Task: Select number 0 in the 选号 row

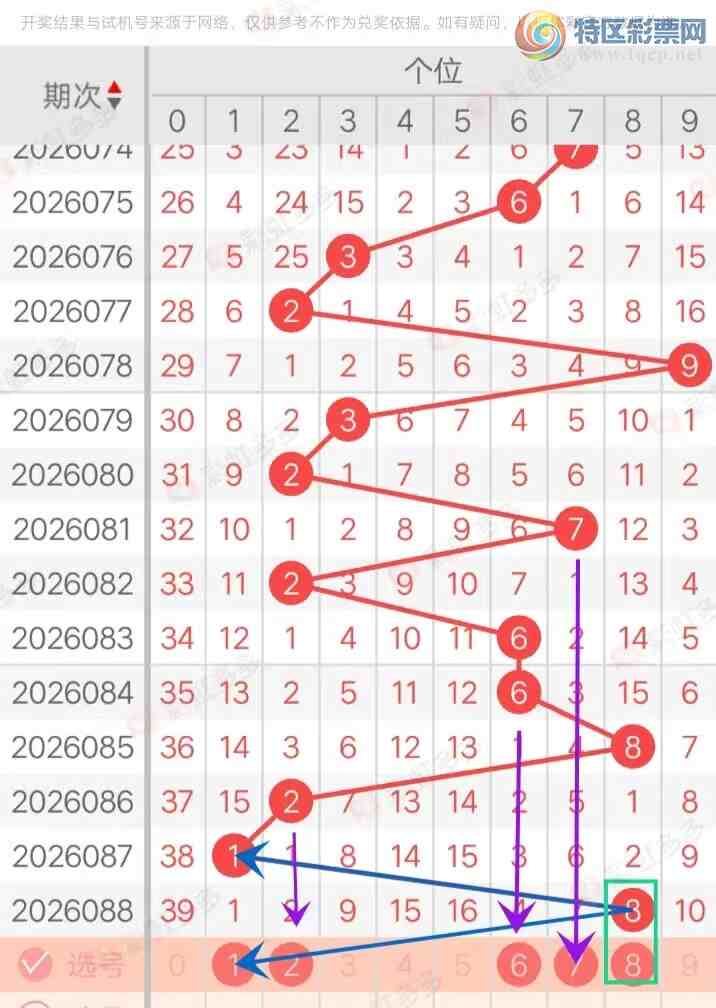Action: (x=177, y=965)
